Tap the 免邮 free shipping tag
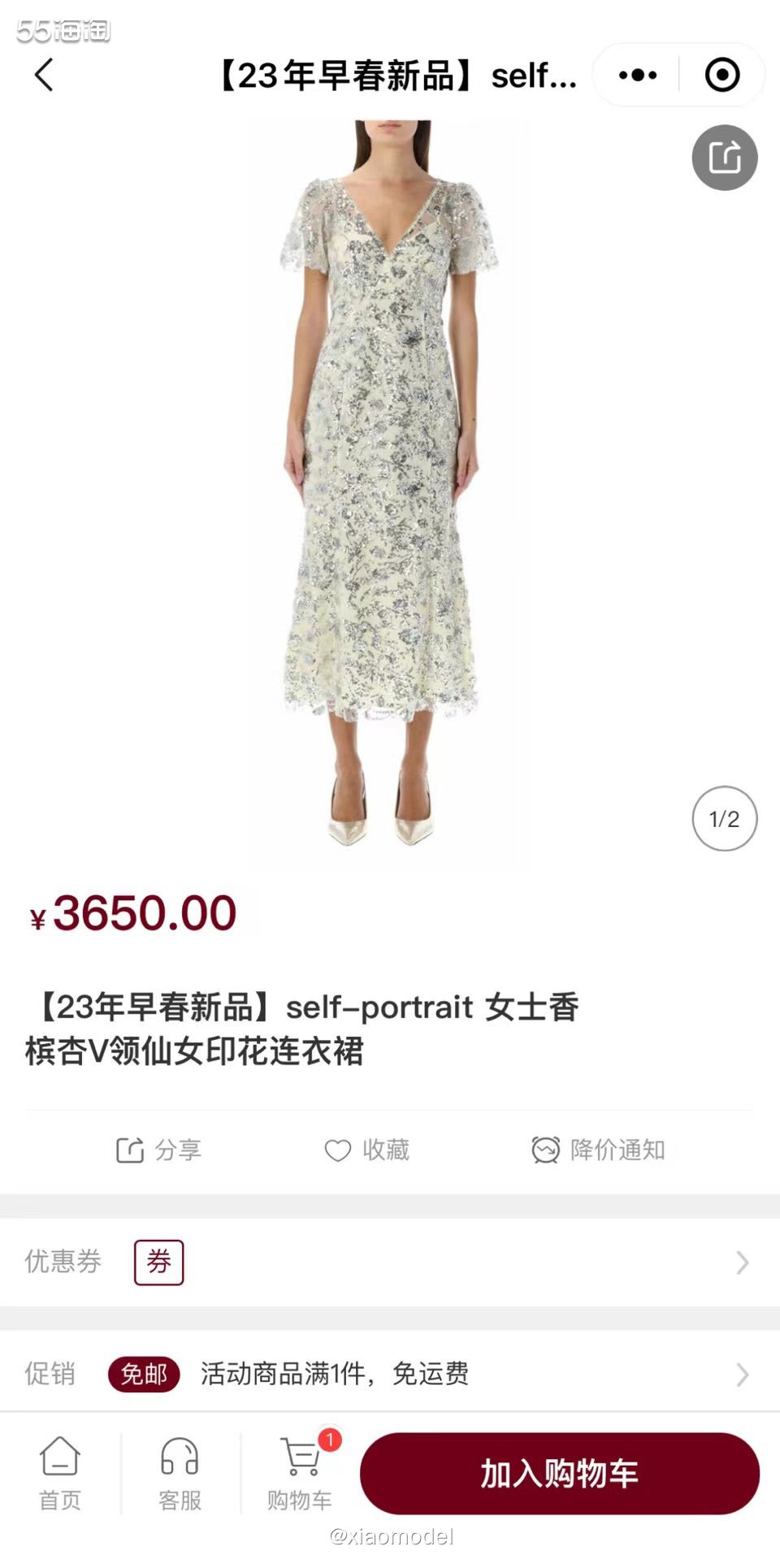This screenshot has height=1568, width=780. [x=144, y=1375]
